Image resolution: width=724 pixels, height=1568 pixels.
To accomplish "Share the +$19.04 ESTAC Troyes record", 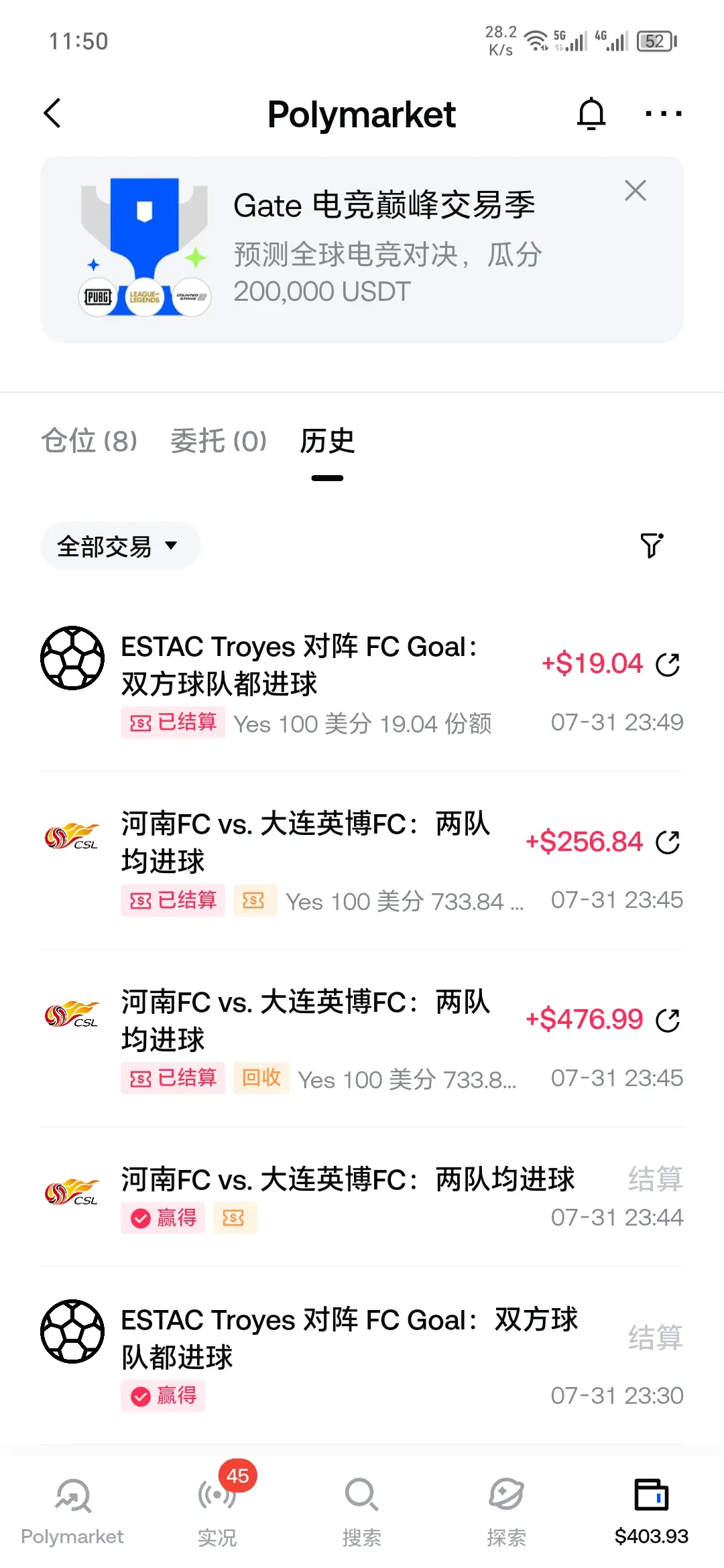I will coord(668,664).
